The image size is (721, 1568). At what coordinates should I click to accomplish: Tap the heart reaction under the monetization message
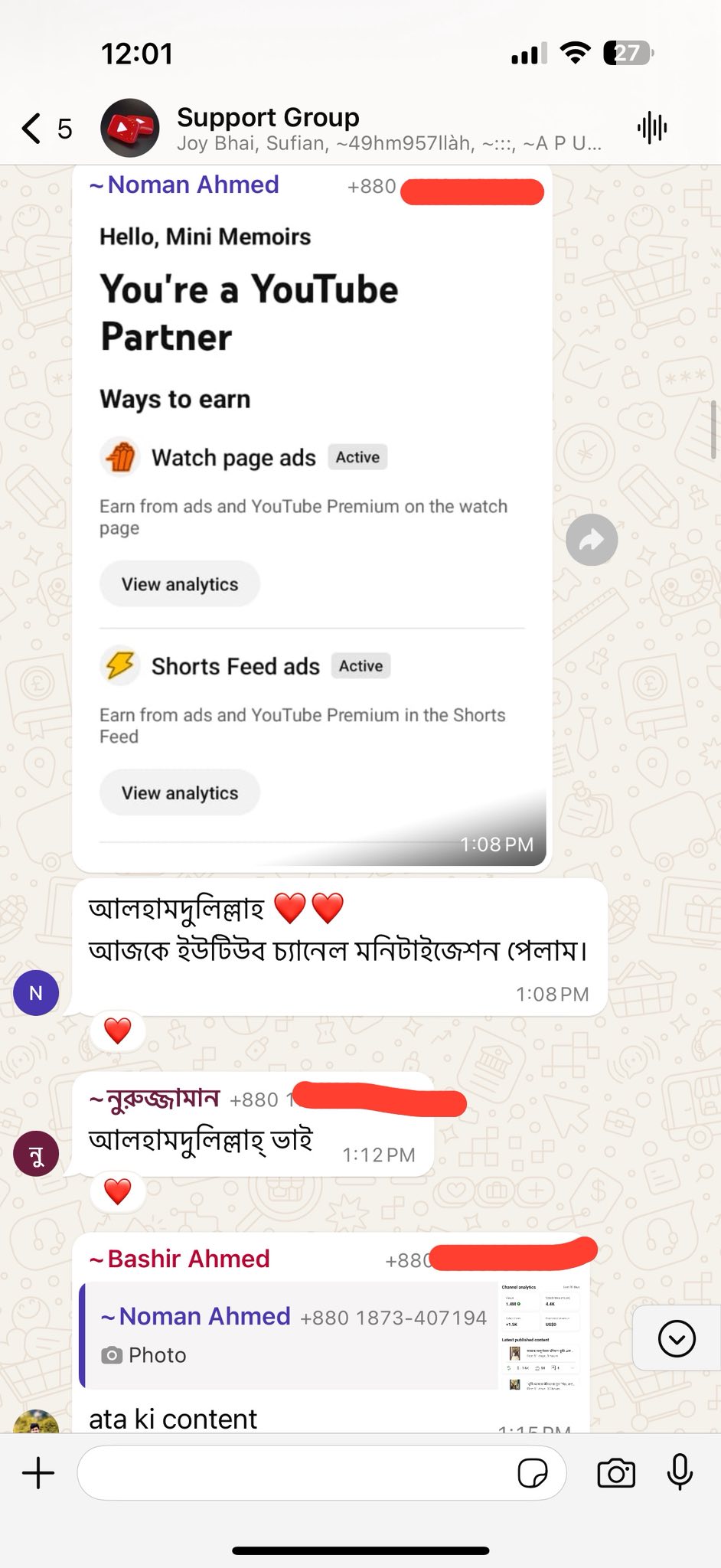(117, 1031)
